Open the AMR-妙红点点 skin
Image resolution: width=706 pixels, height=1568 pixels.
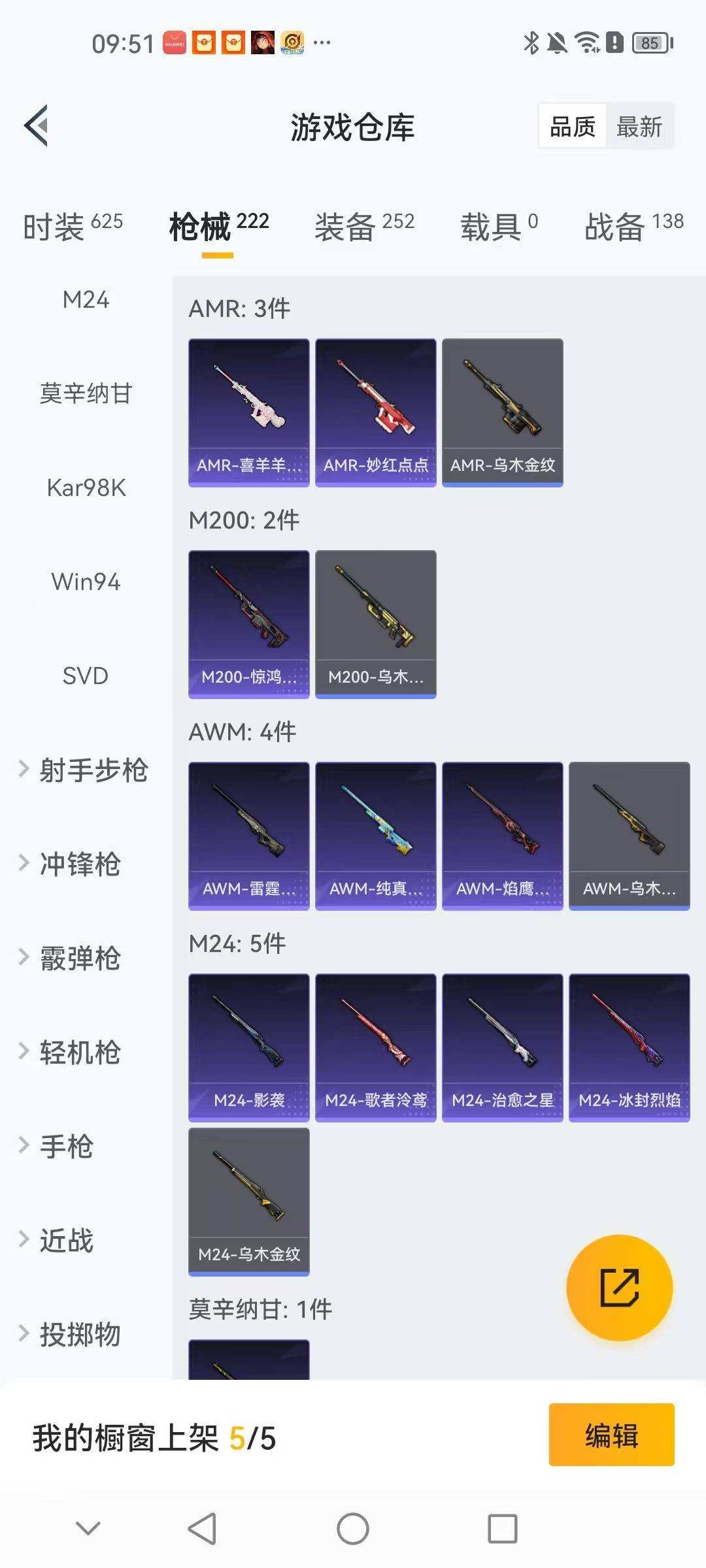click(376, 410)
